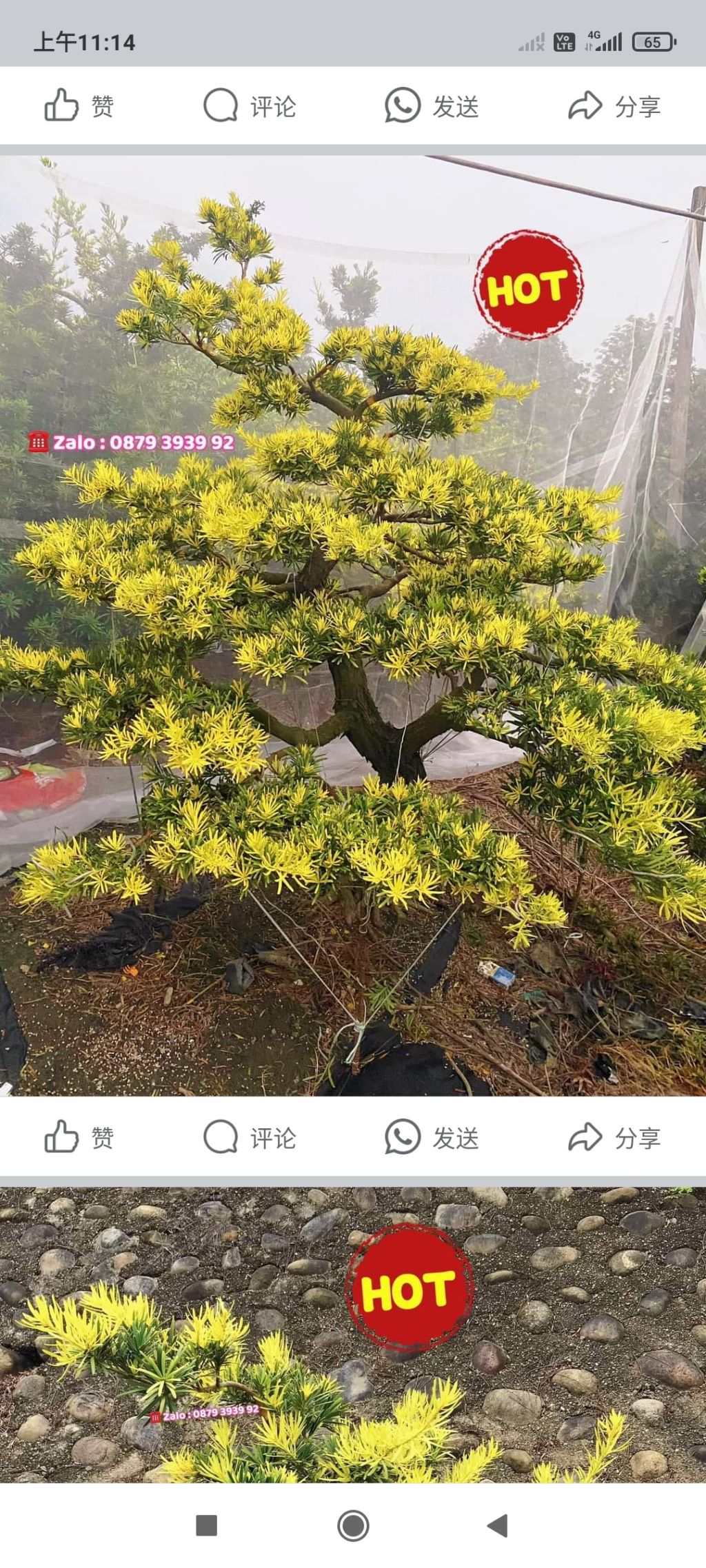Viewport: 706px width, 1568px height.
Task: Share via 分享 below the large tree photo
Action: pos(614,1137)
